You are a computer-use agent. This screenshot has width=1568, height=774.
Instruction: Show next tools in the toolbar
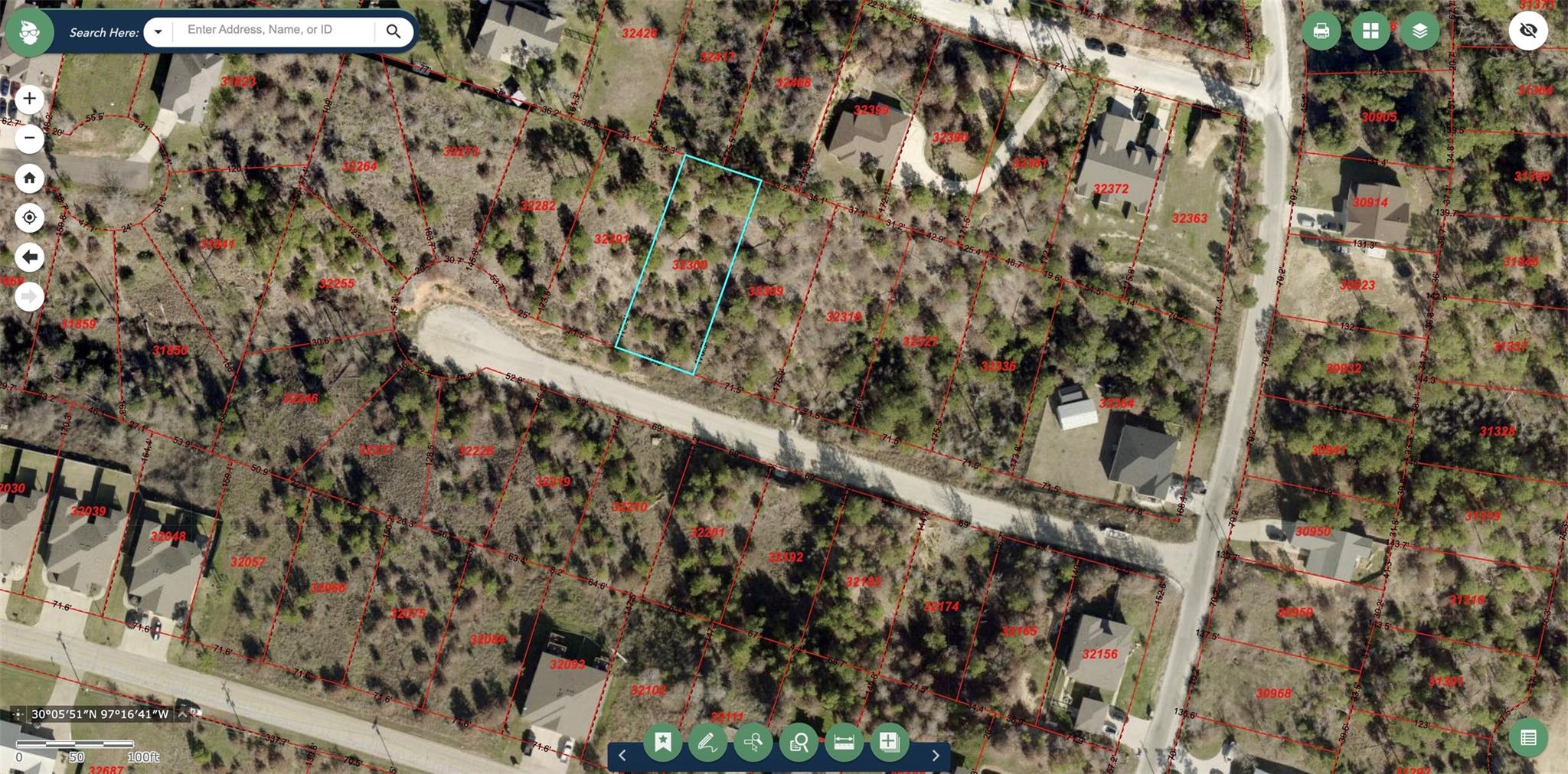coord(936,756)
